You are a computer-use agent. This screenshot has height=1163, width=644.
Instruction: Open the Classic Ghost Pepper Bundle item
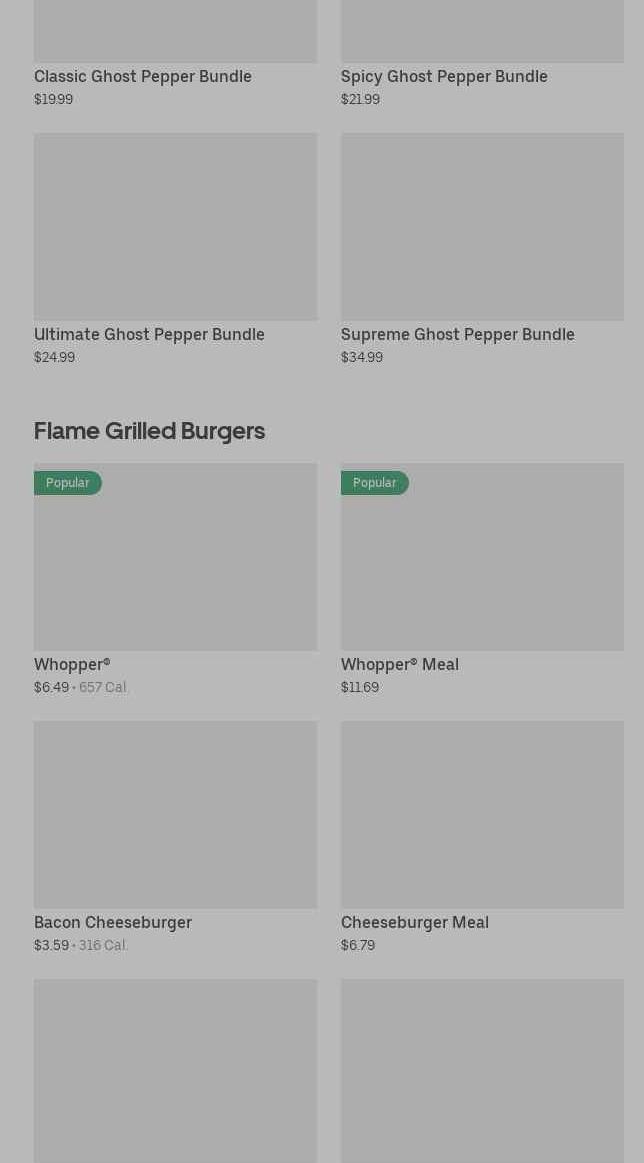coord(143,76)
